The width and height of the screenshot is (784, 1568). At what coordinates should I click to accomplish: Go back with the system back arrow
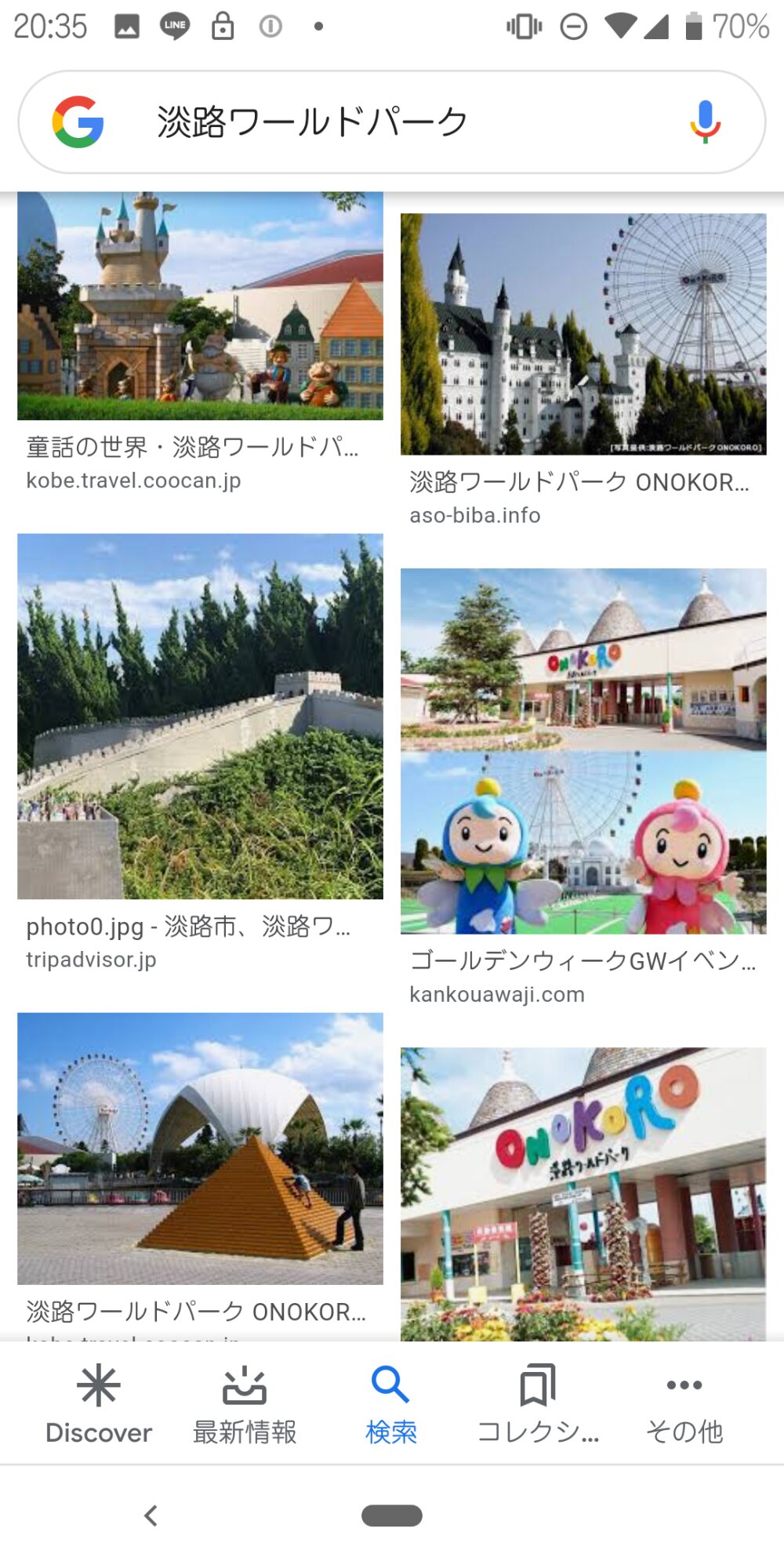[151, 1515]
